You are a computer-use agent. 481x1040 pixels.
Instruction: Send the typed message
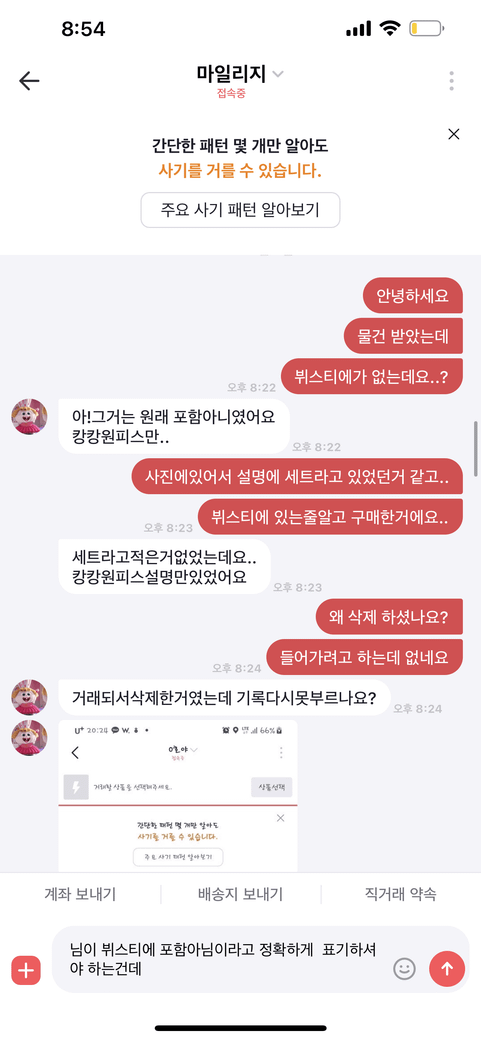tap(447, 968)
